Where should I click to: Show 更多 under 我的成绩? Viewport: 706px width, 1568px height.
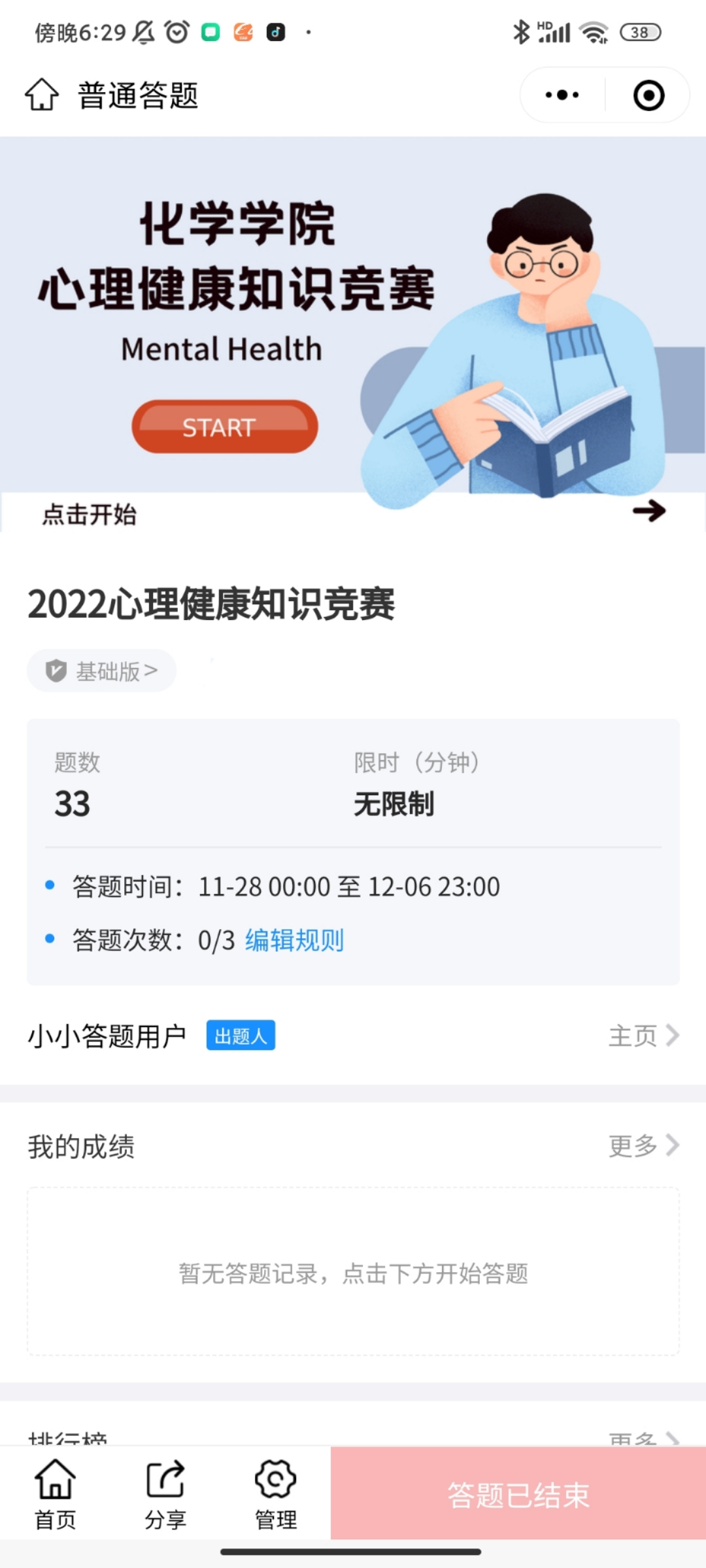(643, 1145)
